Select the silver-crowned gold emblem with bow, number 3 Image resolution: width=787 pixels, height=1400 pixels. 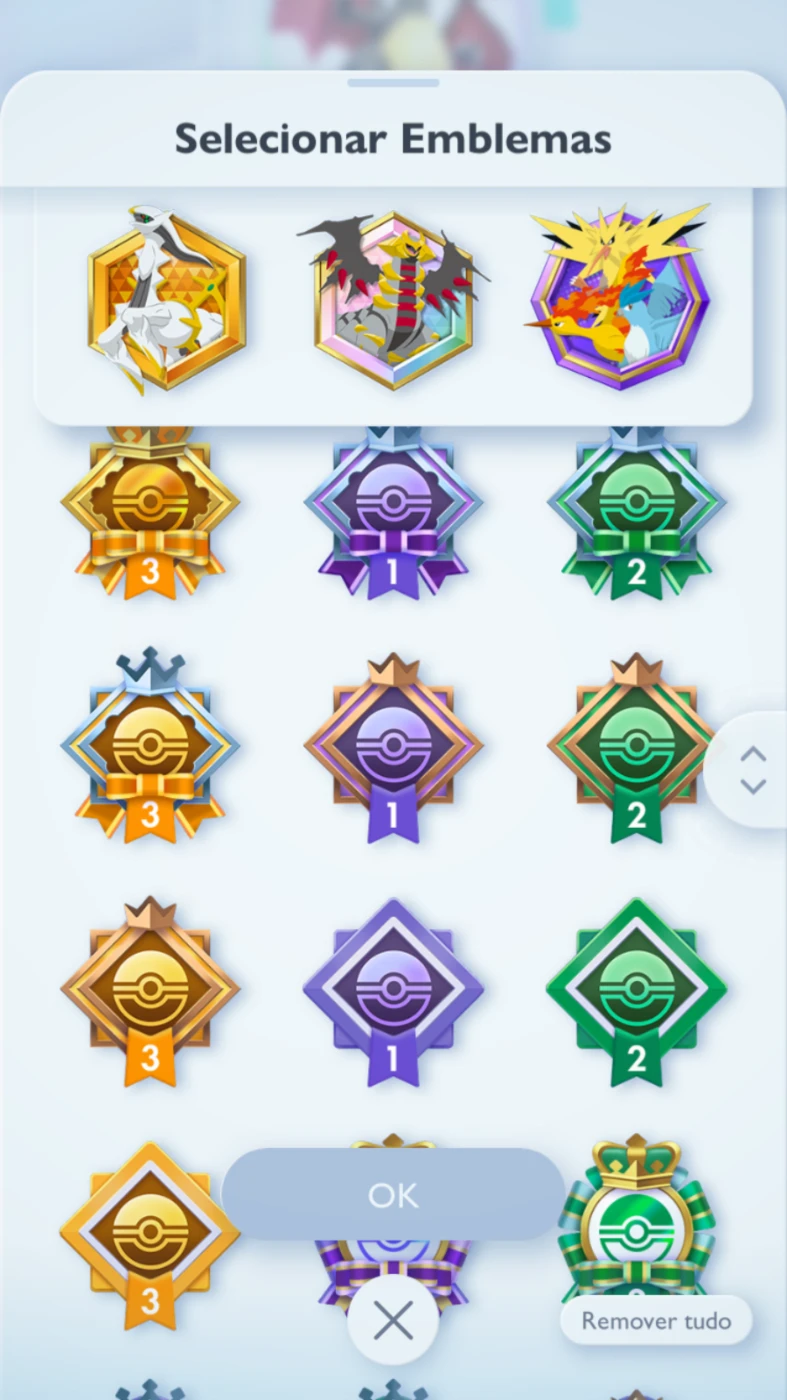[x=150, y=745]
